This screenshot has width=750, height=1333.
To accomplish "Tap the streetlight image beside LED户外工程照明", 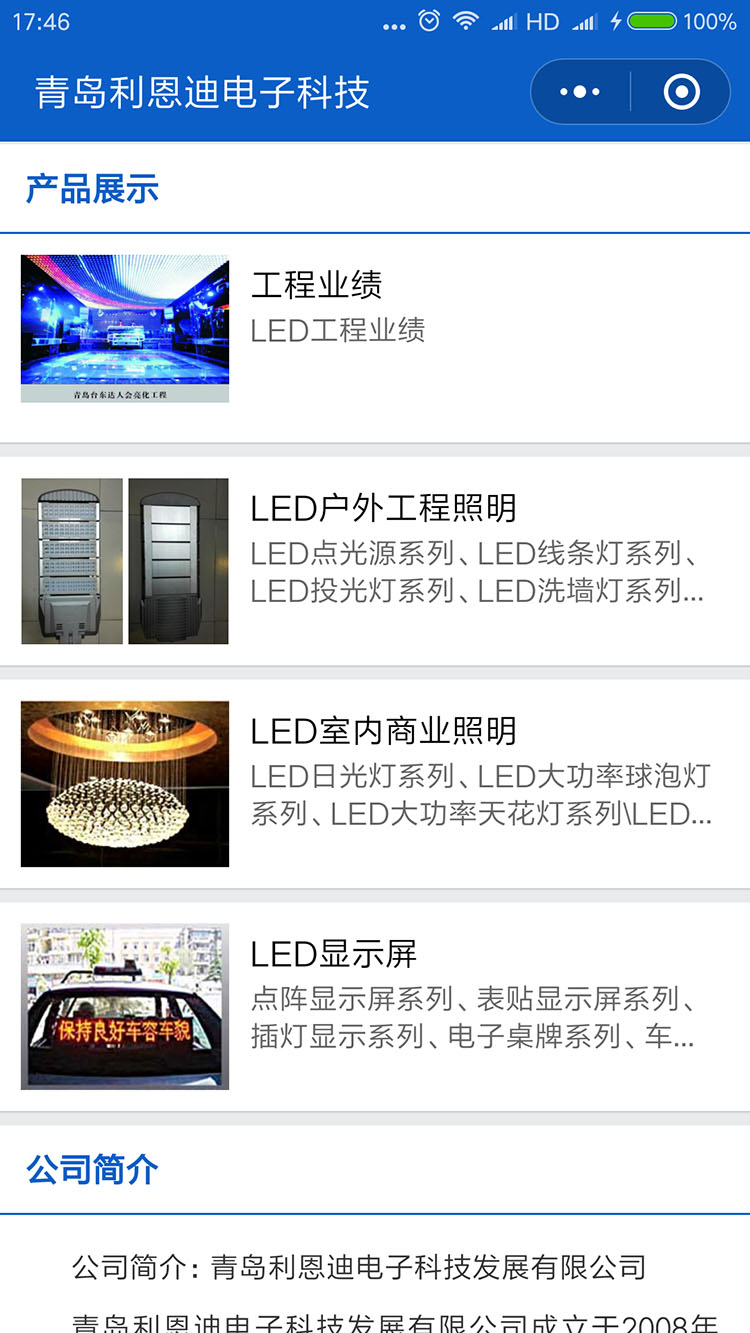I will click(x=124, y=561).
